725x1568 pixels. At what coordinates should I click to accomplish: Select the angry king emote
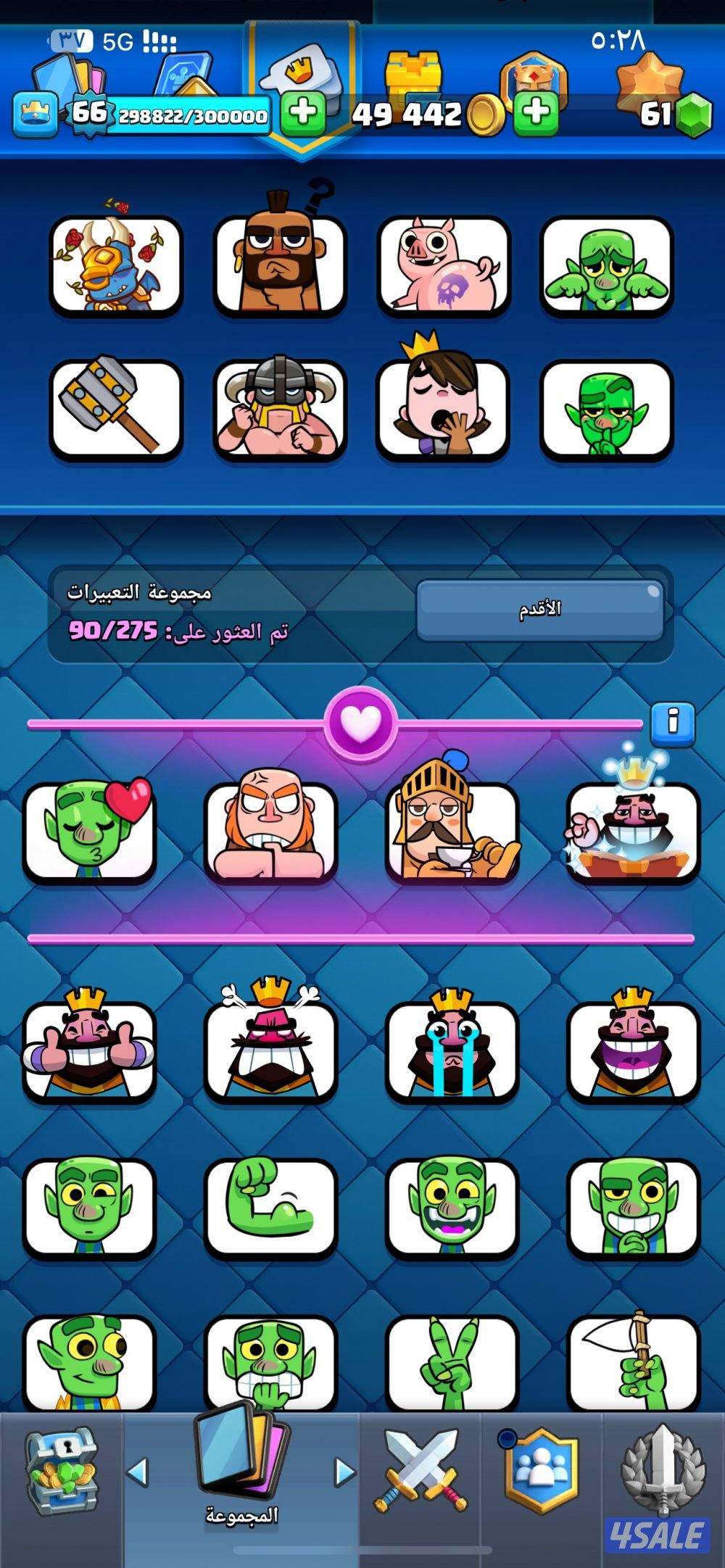pyautogui.click(x=270, y=1050)
